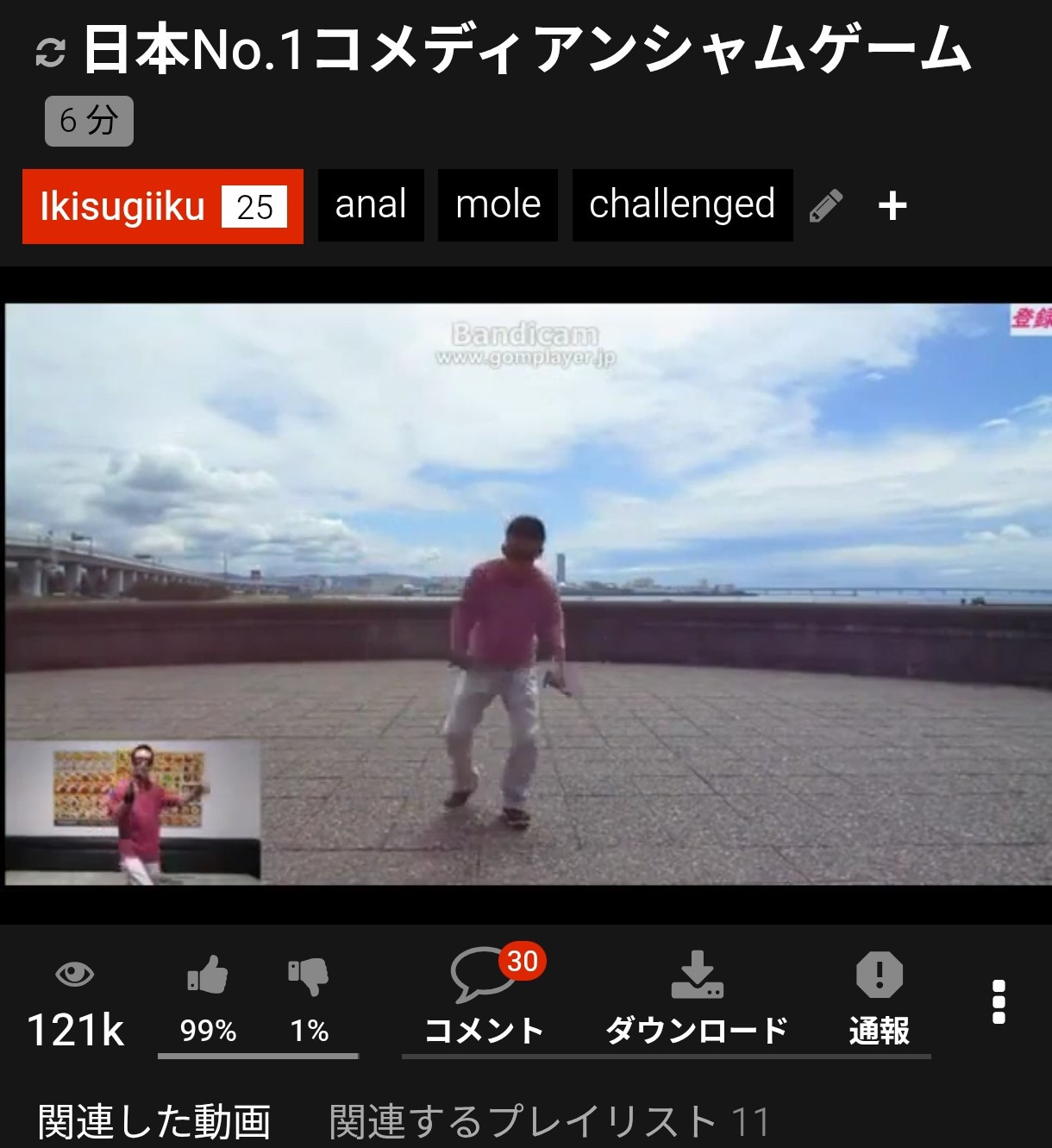1052x1148 pixels.
Task: Open the three-dot overflow menu
Action: point(999,1002)
